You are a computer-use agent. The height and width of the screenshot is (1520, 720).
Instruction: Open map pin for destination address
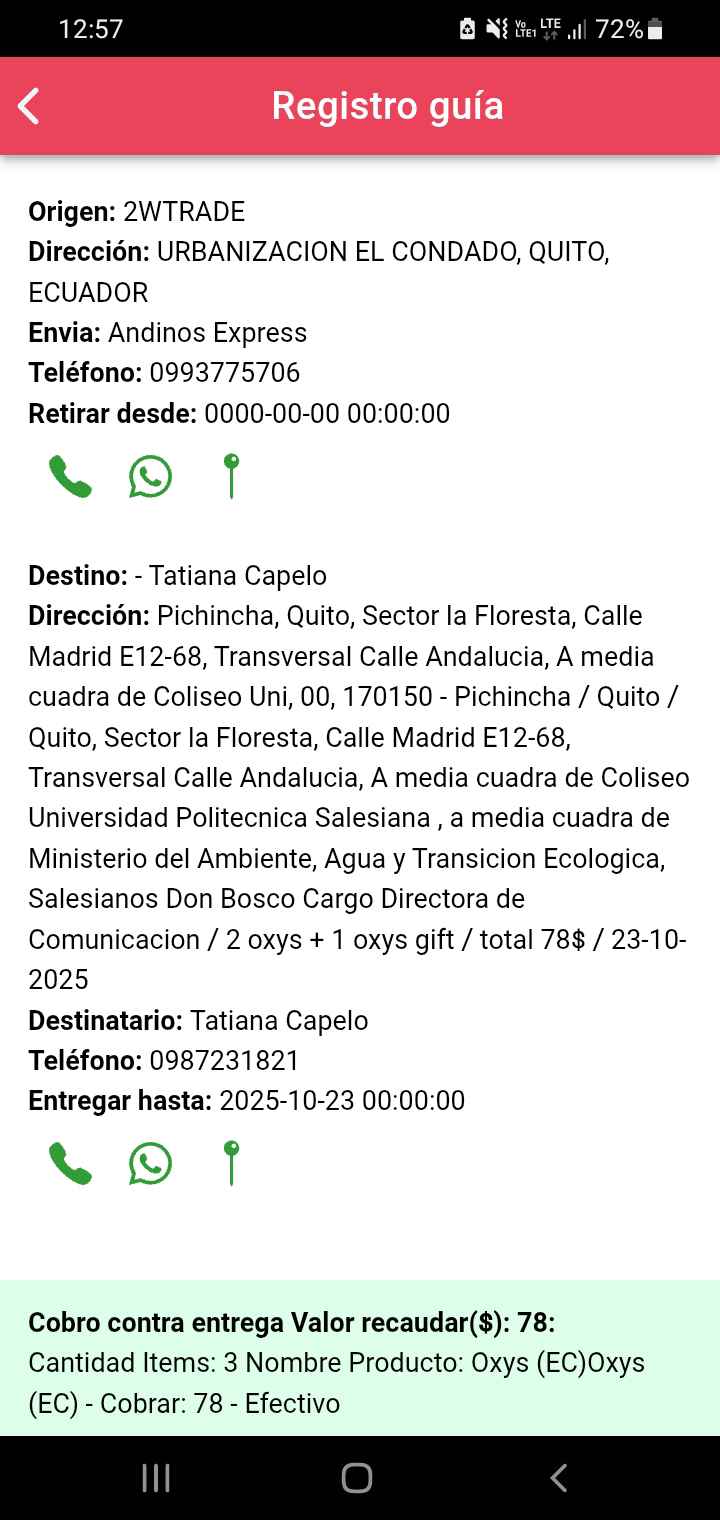click(231, 1162)
